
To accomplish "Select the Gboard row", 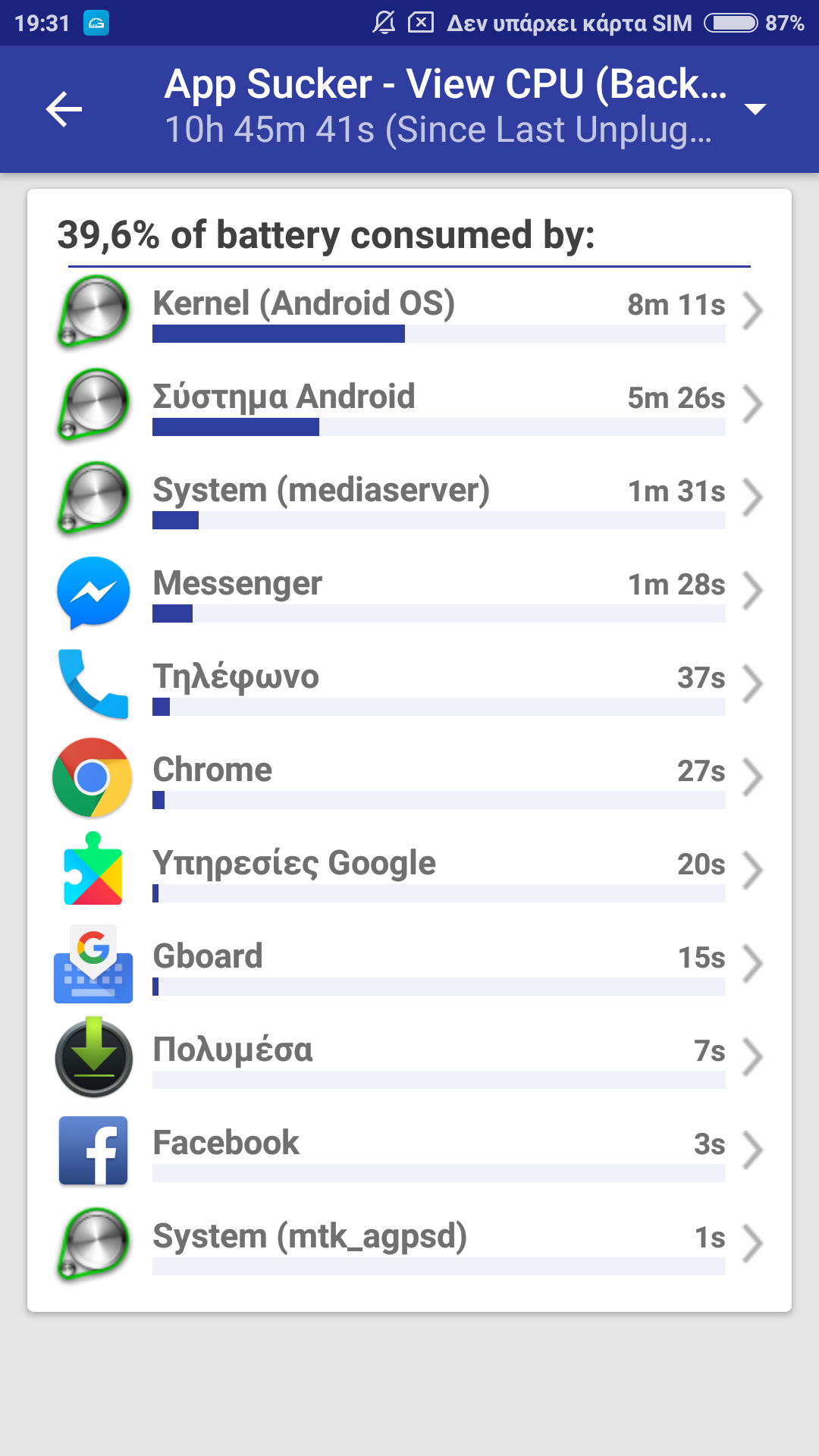I will [409, 965].
